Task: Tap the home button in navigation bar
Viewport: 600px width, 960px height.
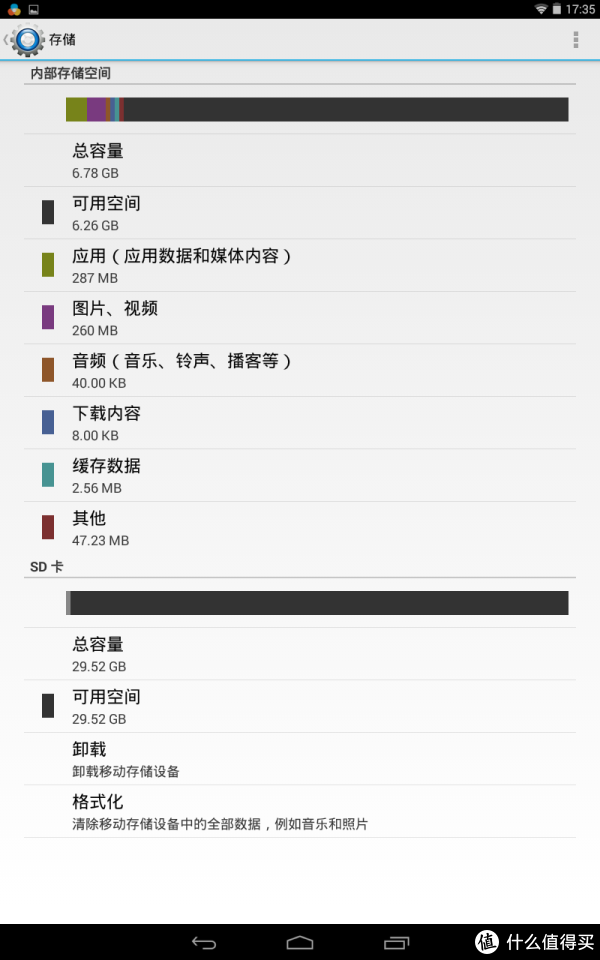Action: pos(300,942)
